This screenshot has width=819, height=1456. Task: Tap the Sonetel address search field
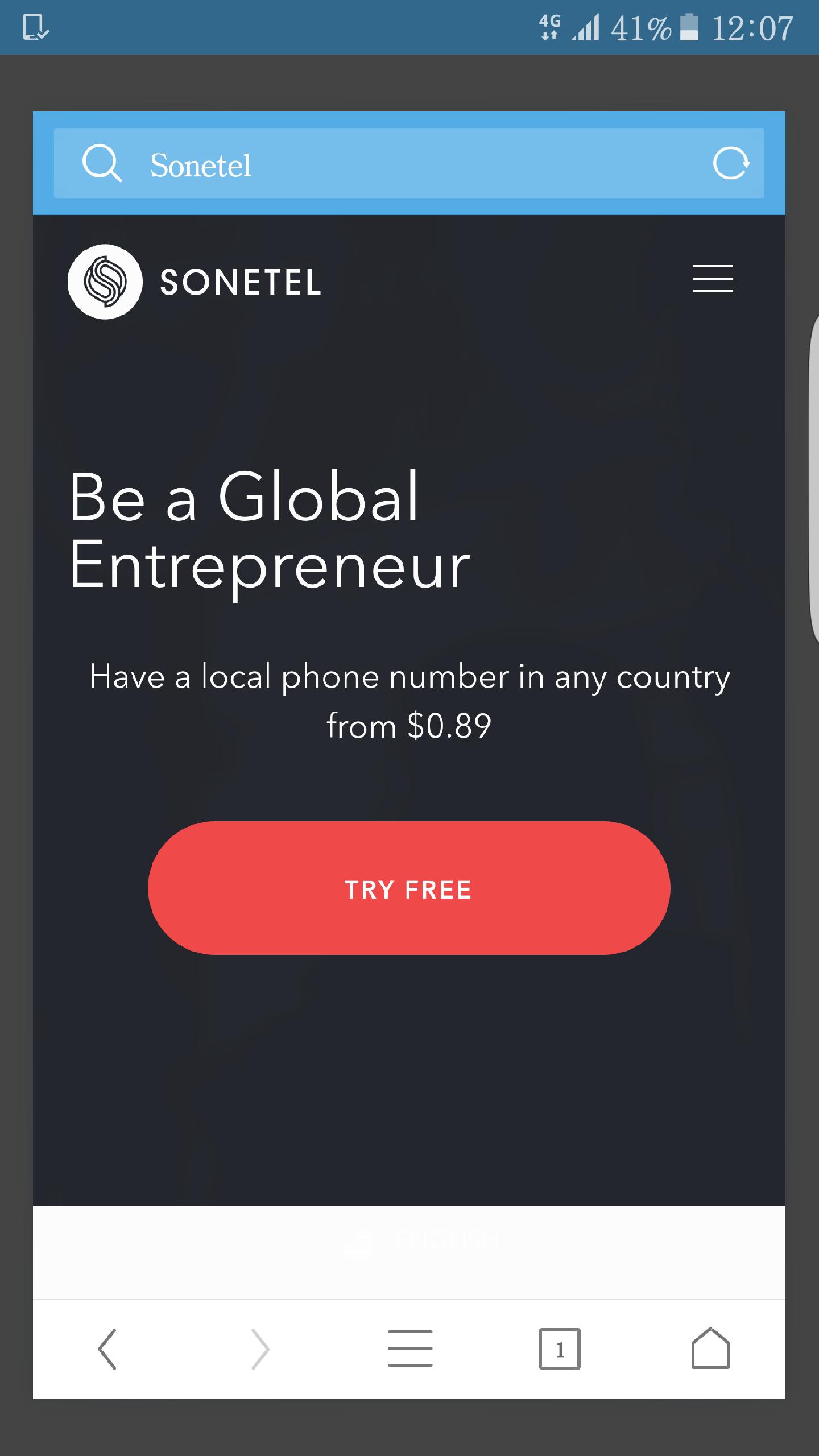[398, 165]
